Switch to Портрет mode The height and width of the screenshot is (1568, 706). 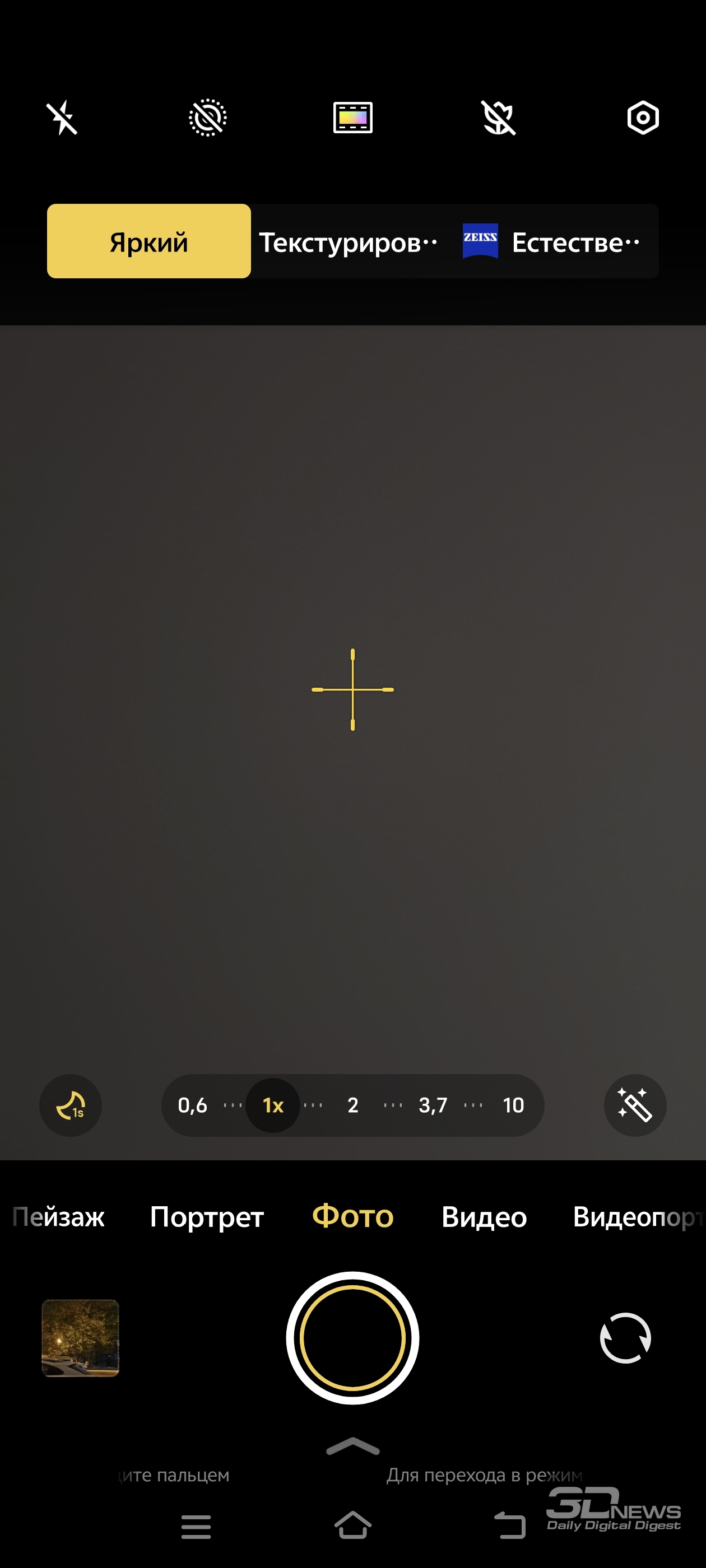click(207, 1217)
